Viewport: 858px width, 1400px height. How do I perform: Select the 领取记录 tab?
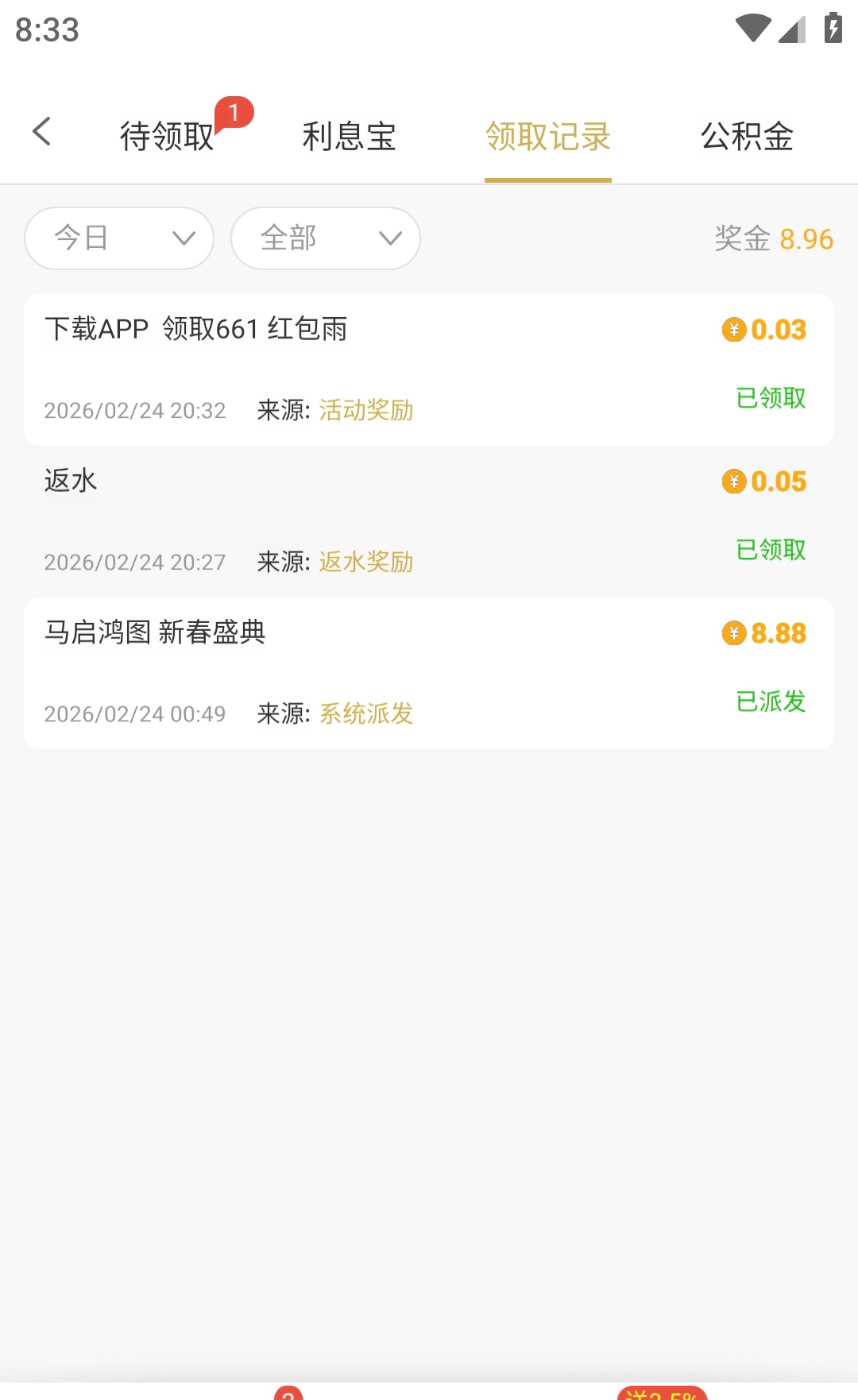click(x=547, y=136)
